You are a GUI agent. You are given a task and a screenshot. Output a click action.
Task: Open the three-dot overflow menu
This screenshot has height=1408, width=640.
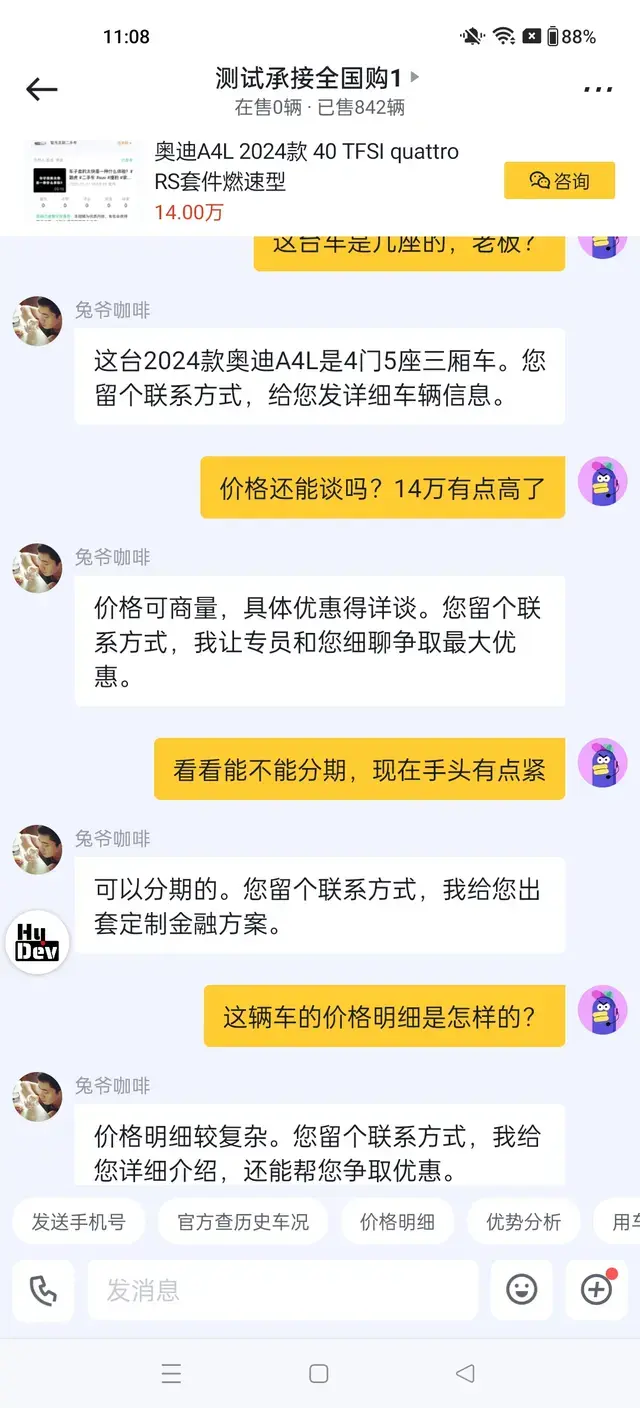[x=598, y=90]
